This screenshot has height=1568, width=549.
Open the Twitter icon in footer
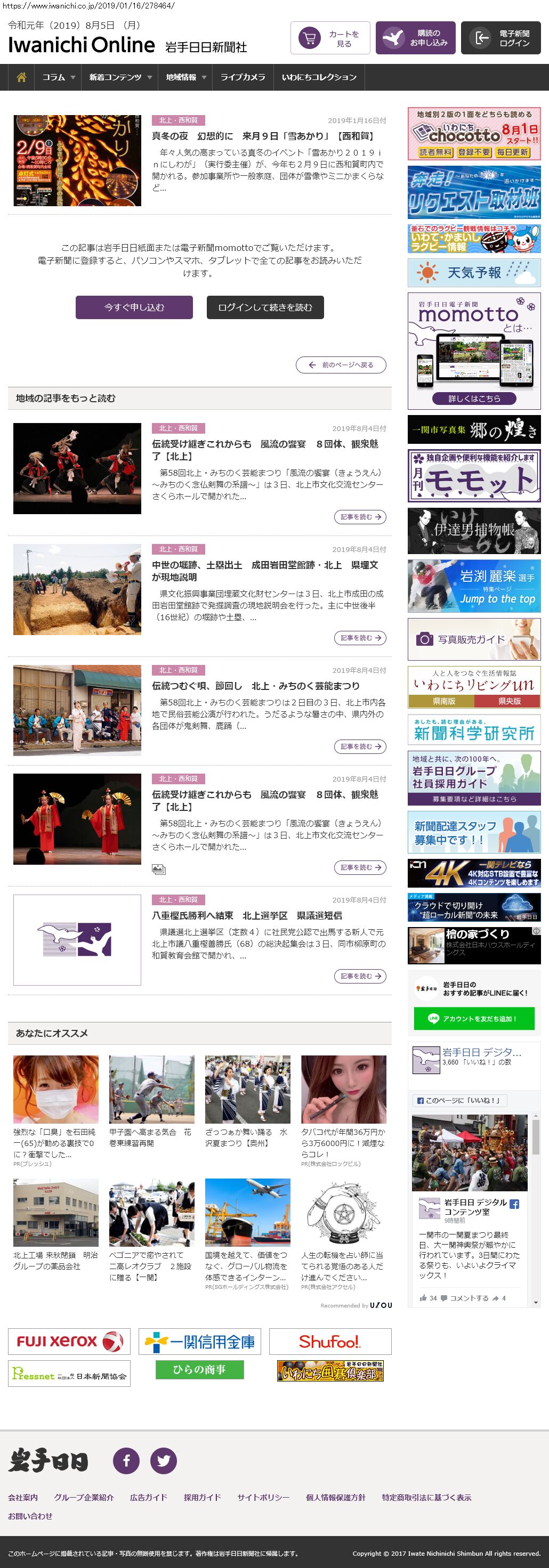(163, 1460)
